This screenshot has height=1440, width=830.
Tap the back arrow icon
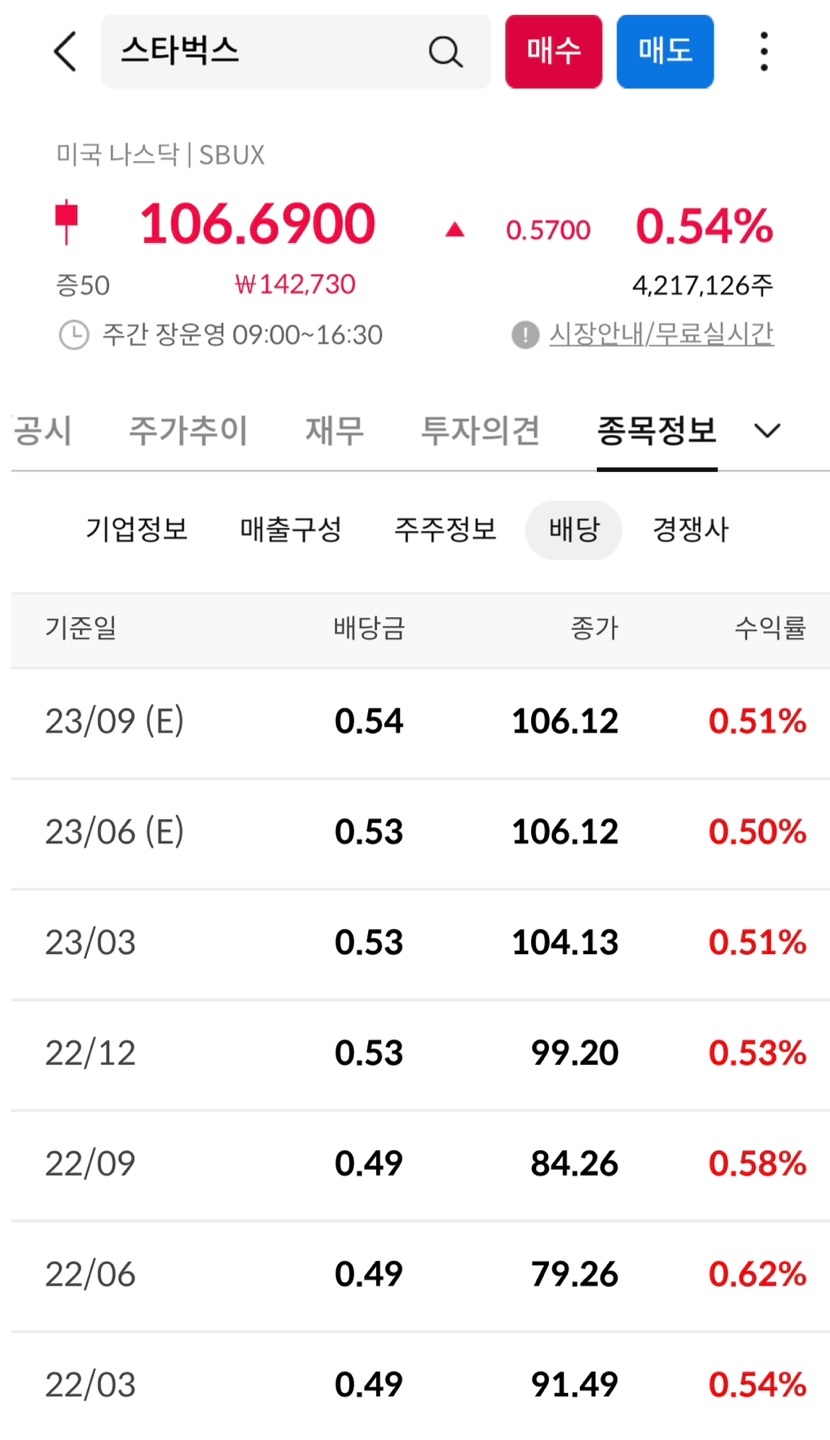point(64,51)
